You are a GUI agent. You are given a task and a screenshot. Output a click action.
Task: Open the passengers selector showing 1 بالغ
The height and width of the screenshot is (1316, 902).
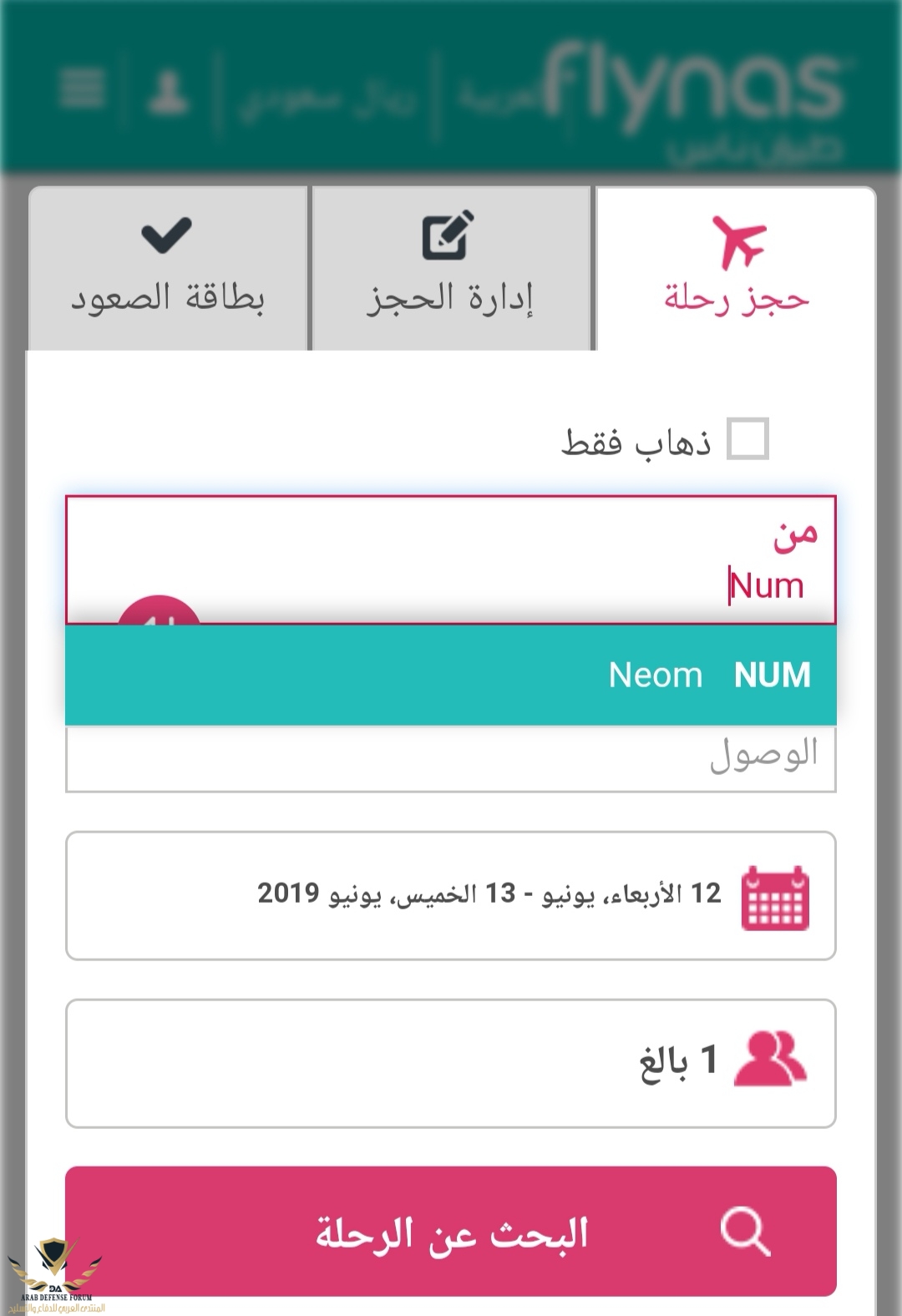click(451, 1062)
